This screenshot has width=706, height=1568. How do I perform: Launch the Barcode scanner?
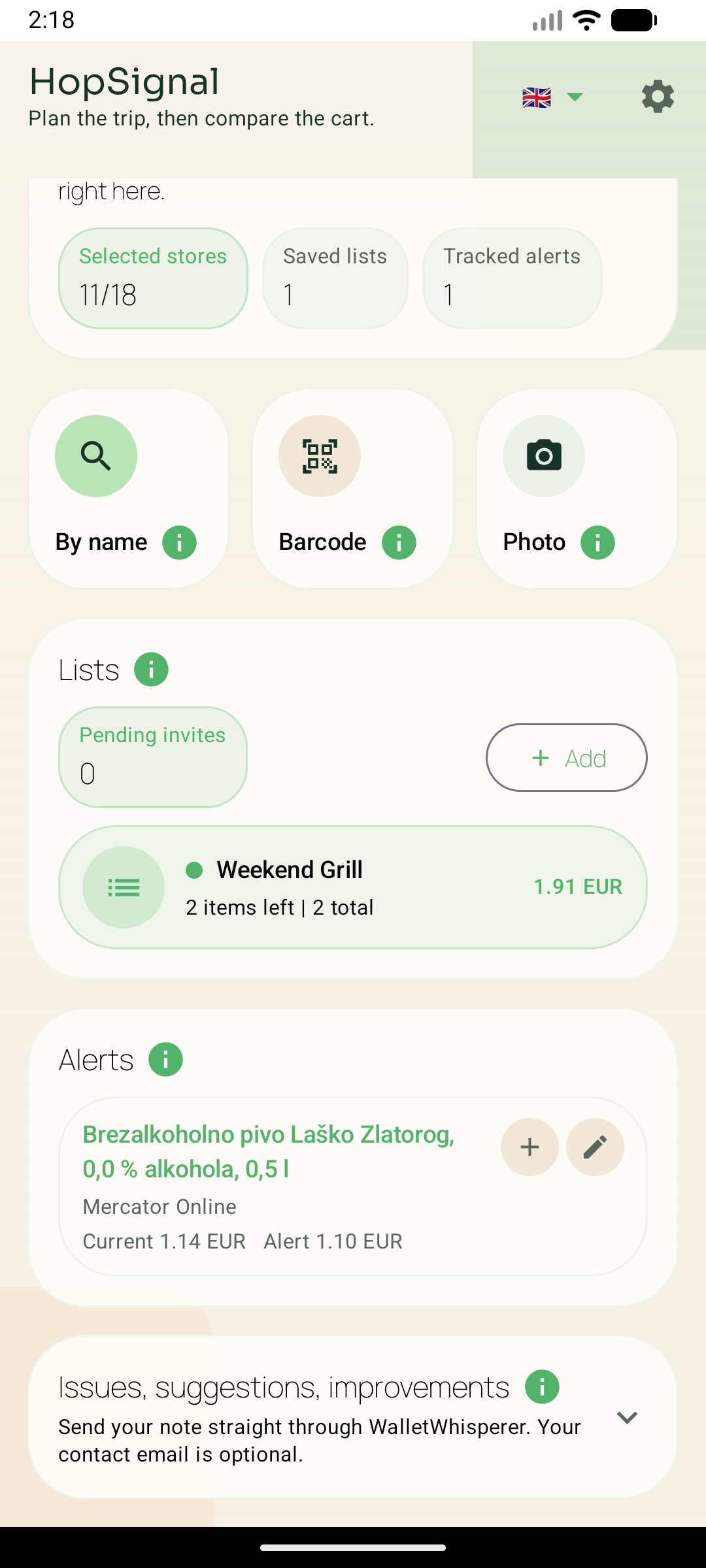320,455
